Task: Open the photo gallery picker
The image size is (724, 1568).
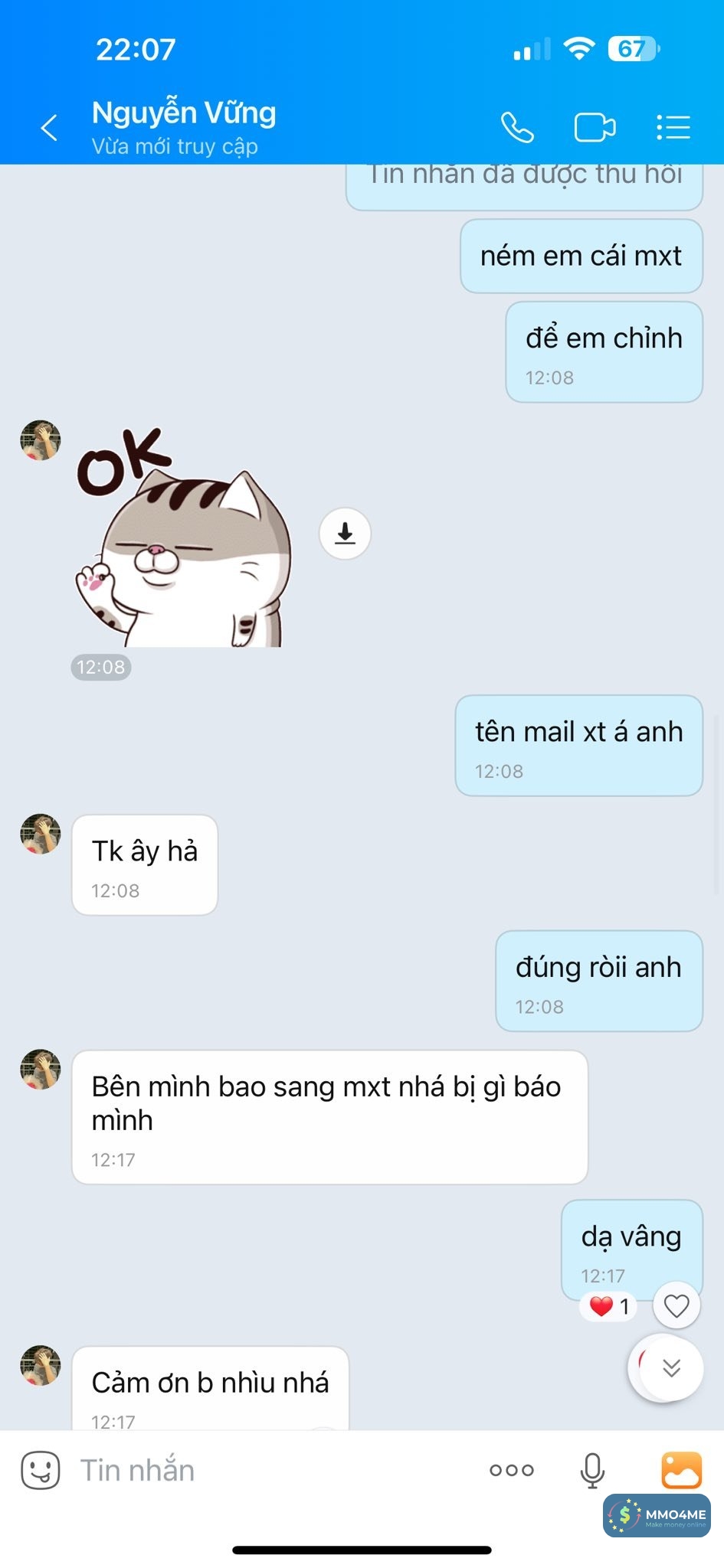Action: (681, 1470)
